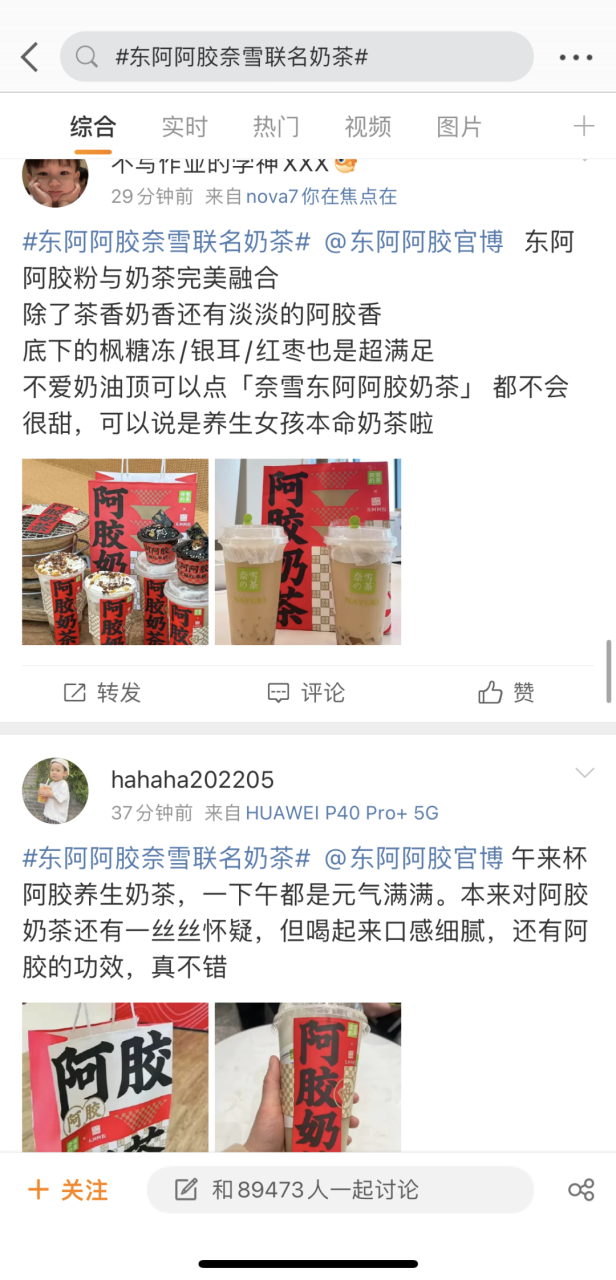Select the 综合 tab

93,127
